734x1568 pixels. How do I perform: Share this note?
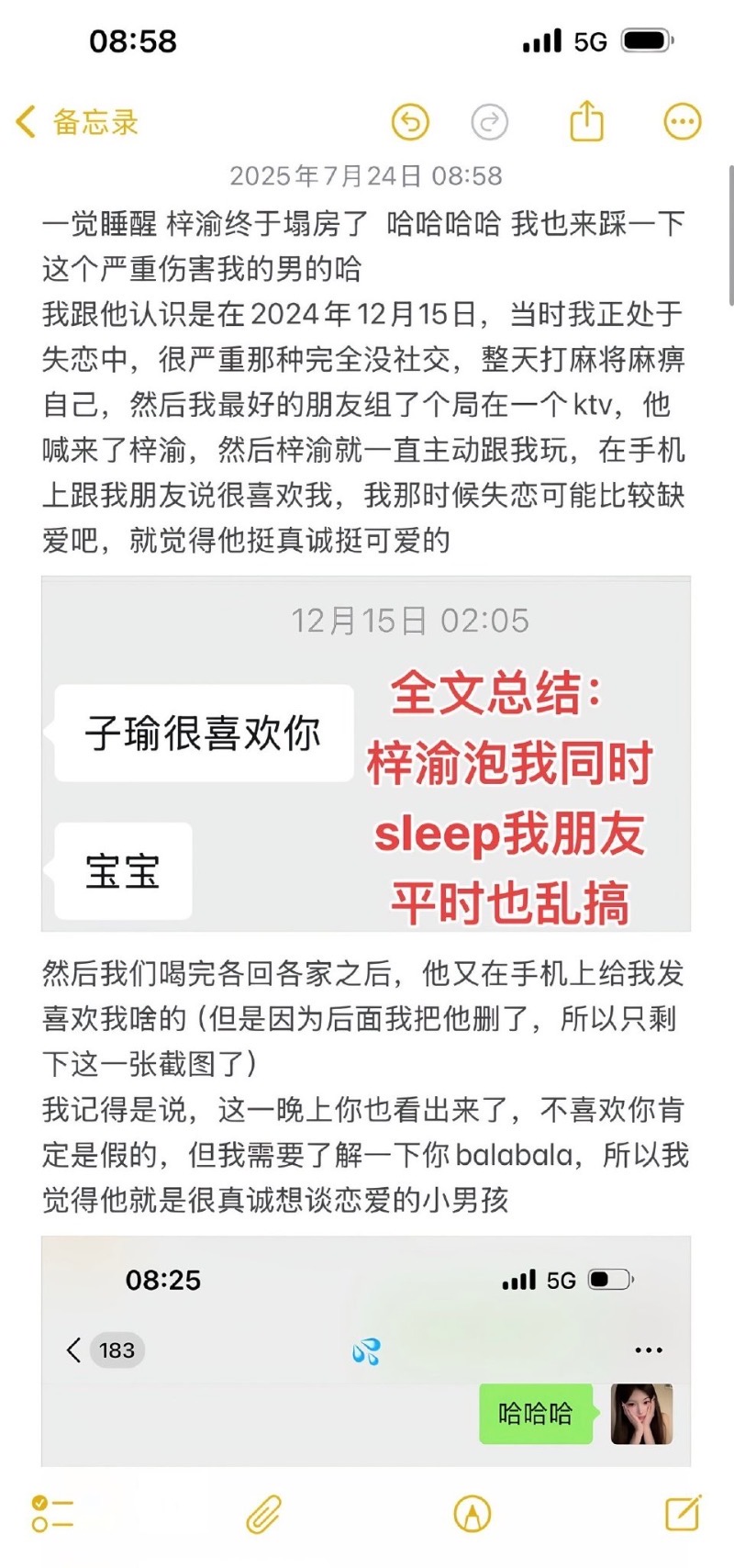pyautogui.click(x=587, y=121)
